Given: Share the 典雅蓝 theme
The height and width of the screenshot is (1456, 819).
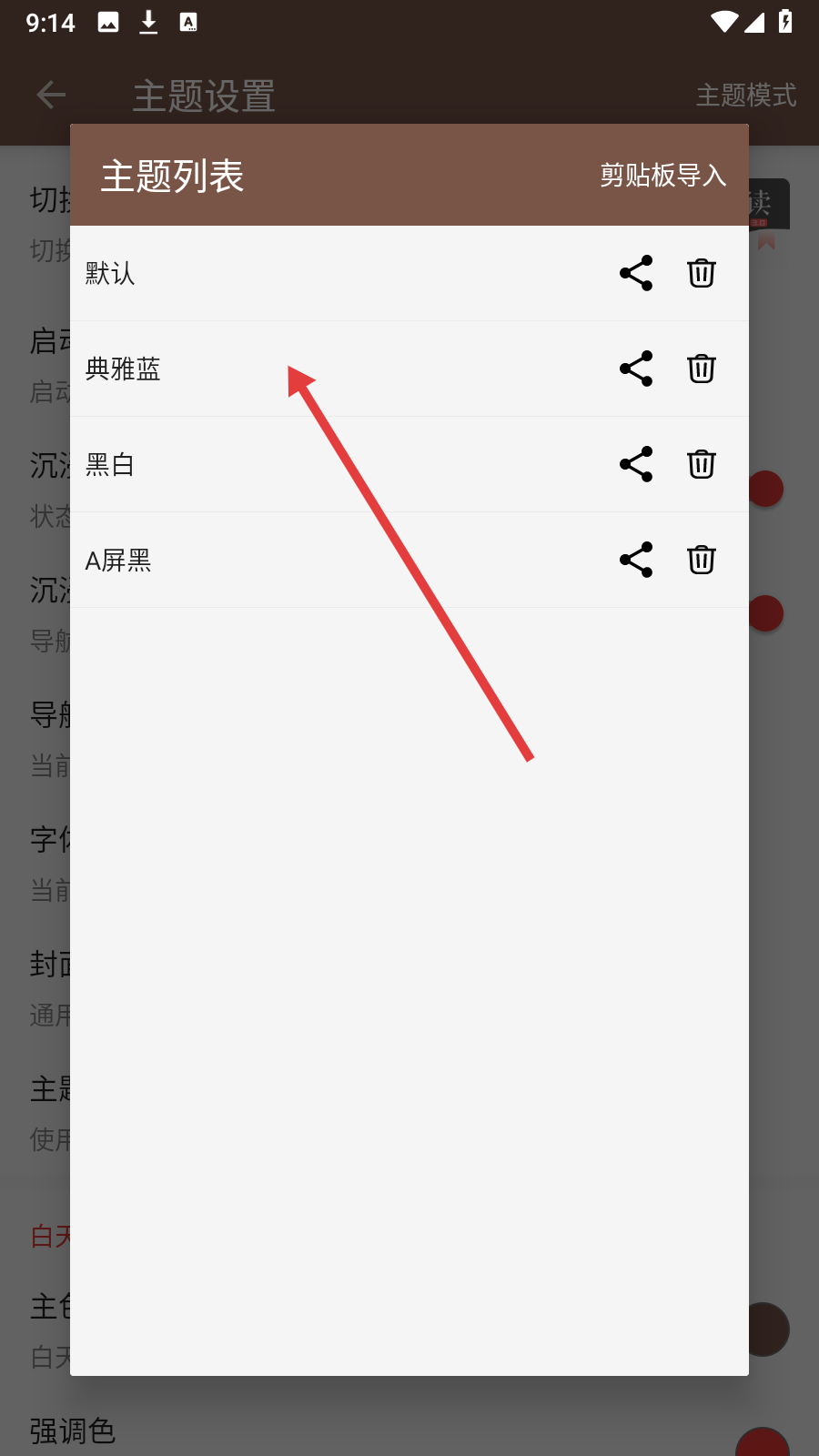Looking at the screenshot, I should 636,369.
